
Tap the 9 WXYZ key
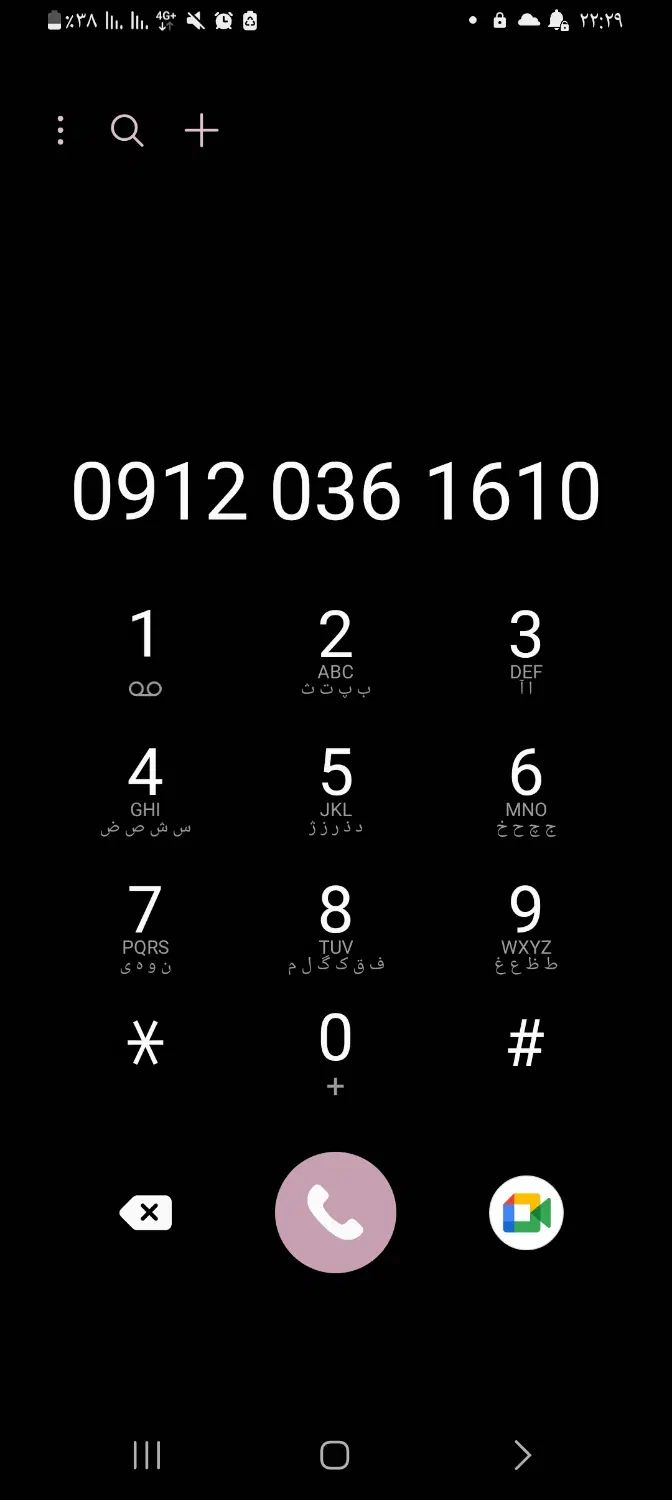pyautogui.click(x=525, y=926)
